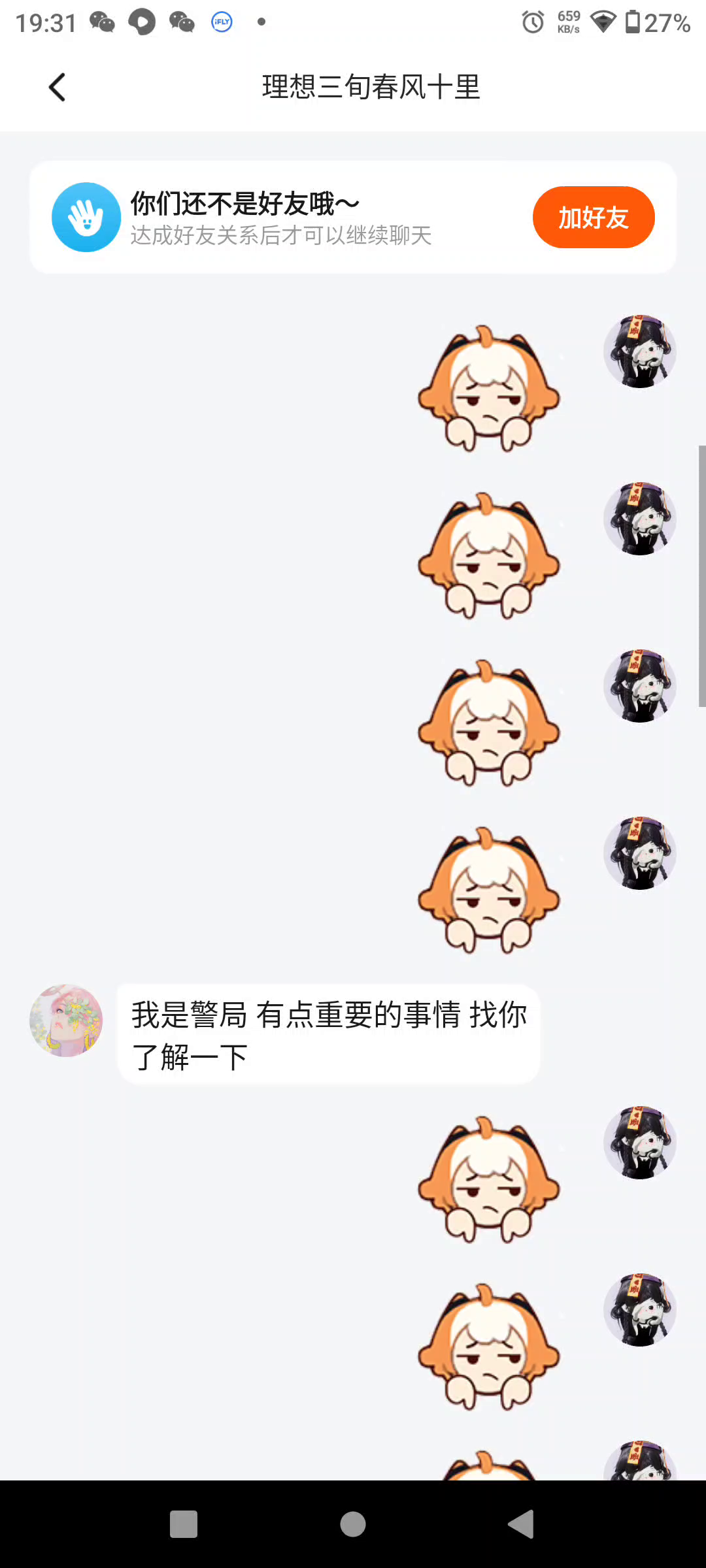Open recent apps from the navigation bar
The height and width of the screenshot is (1568, 706).
pos(184,1524)
